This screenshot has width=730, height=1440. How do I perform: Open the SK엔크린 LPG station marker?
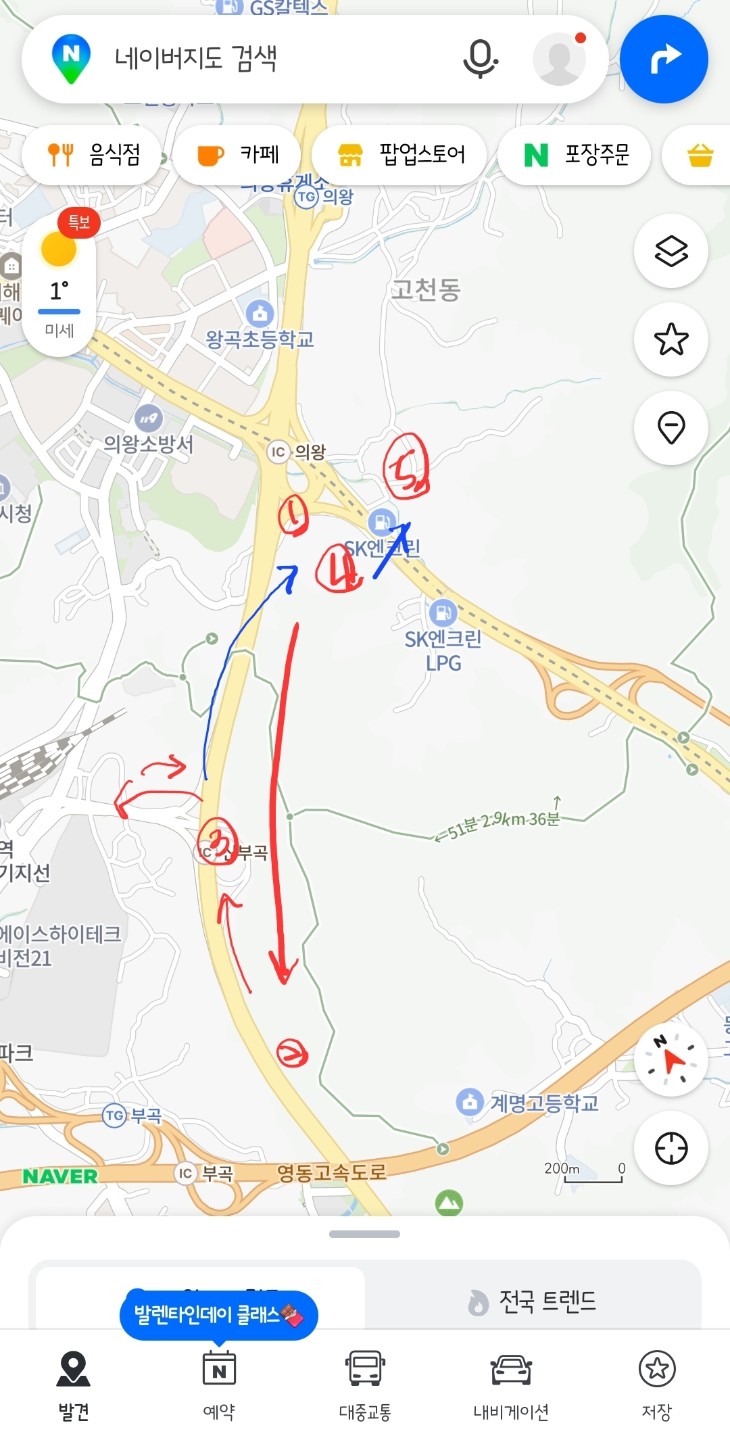pyautogui.click(x=442, y=613)
